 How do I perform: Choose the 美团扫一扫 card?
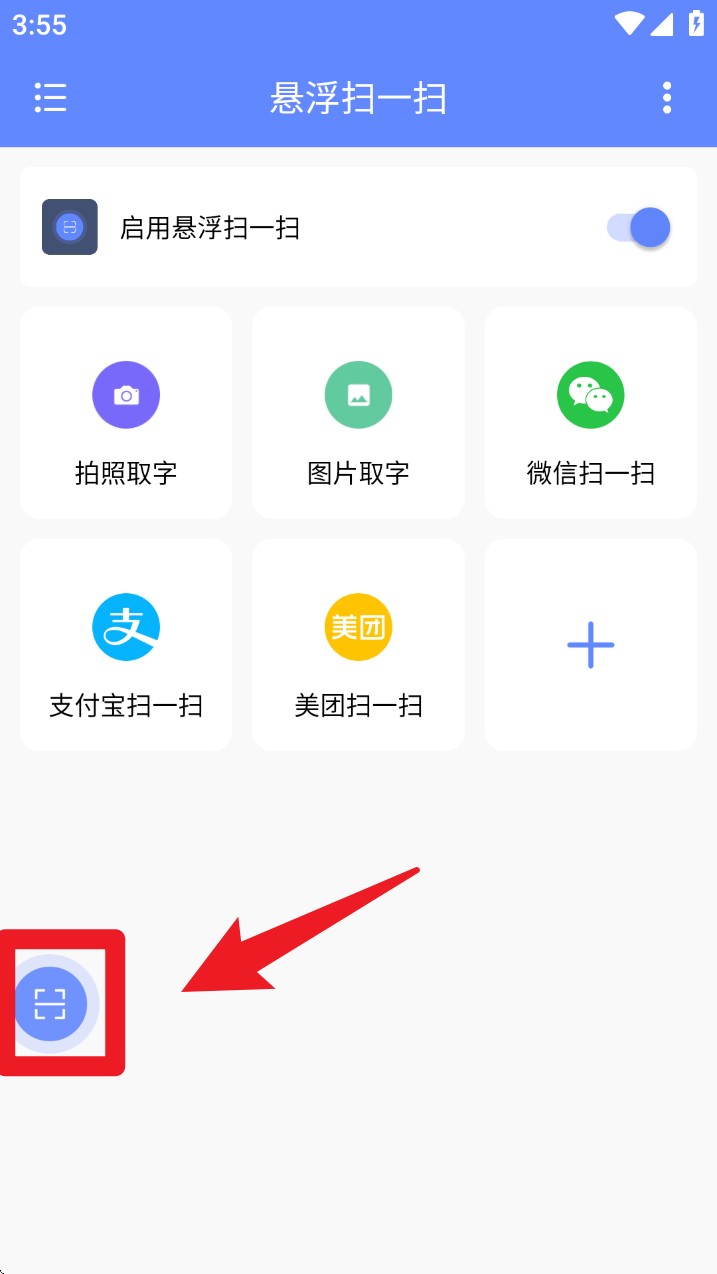(x=358, y=645)
